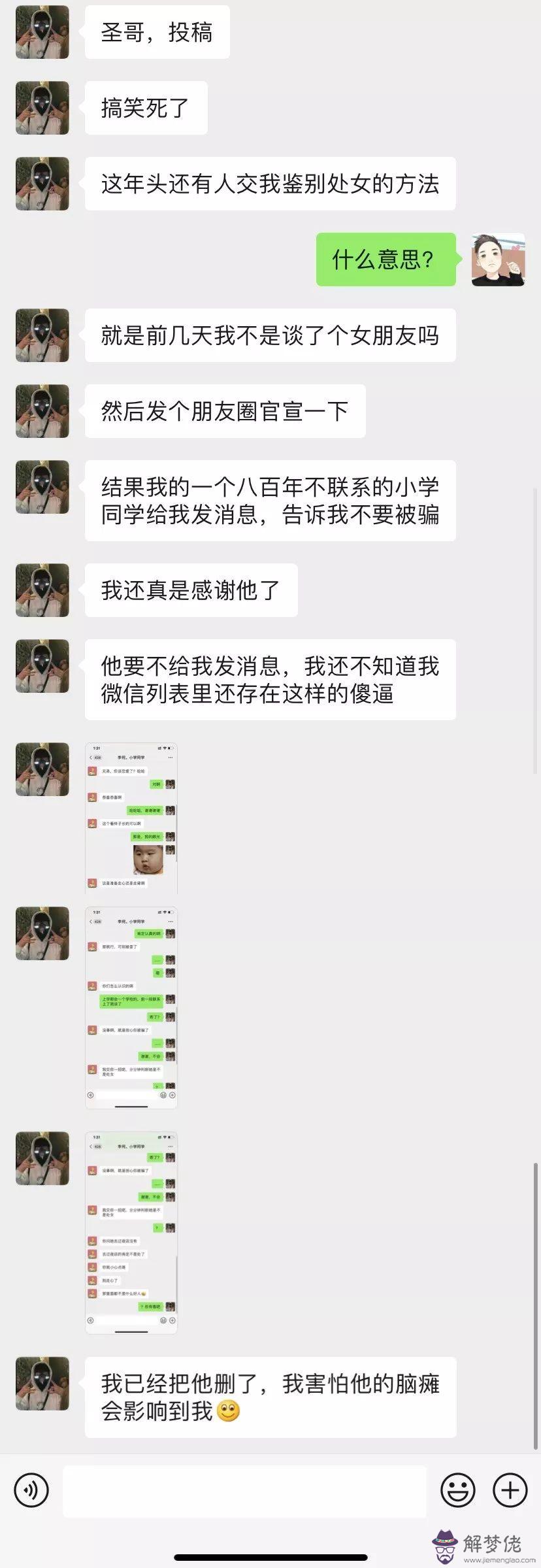
Task: Open my own avatar beside 什么意思?
Action: pyautogui.click(x=499, y=259)
